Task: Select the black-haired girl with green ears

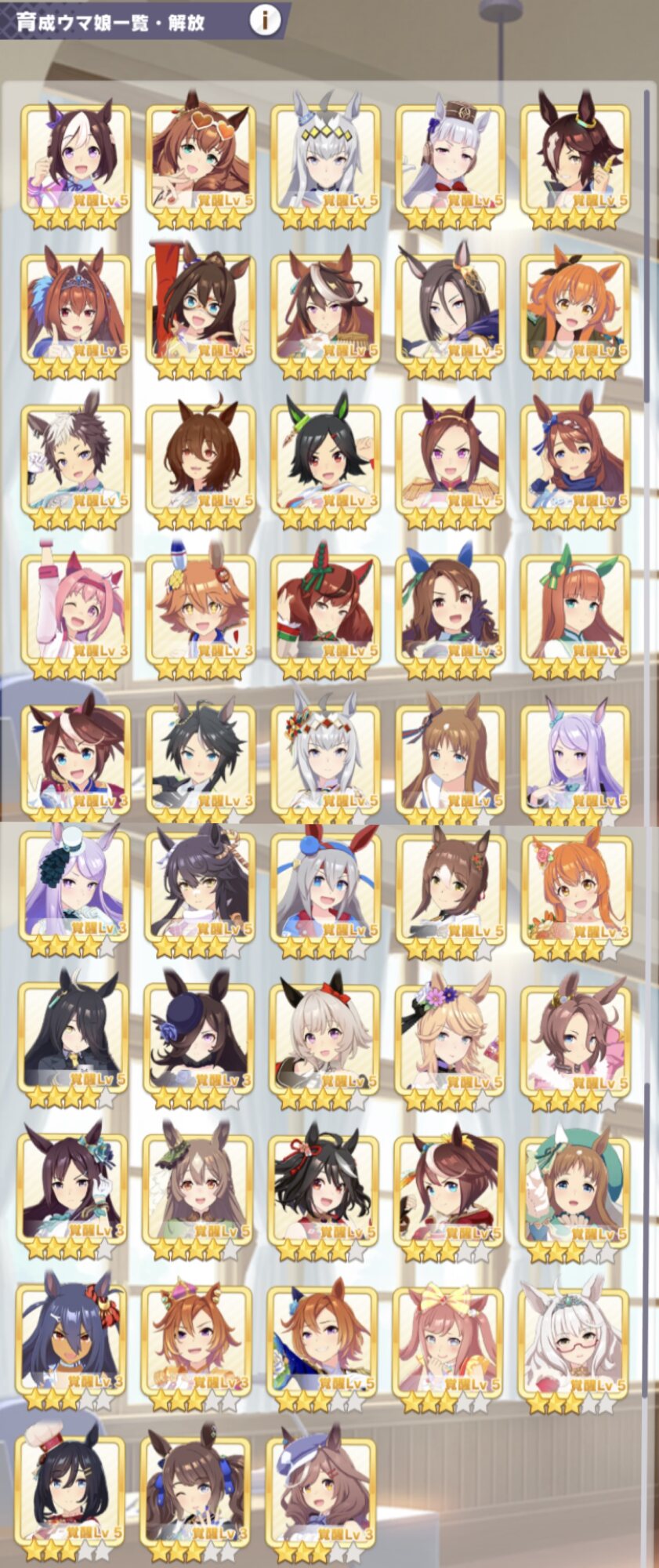Action: [x=325, y=457]
